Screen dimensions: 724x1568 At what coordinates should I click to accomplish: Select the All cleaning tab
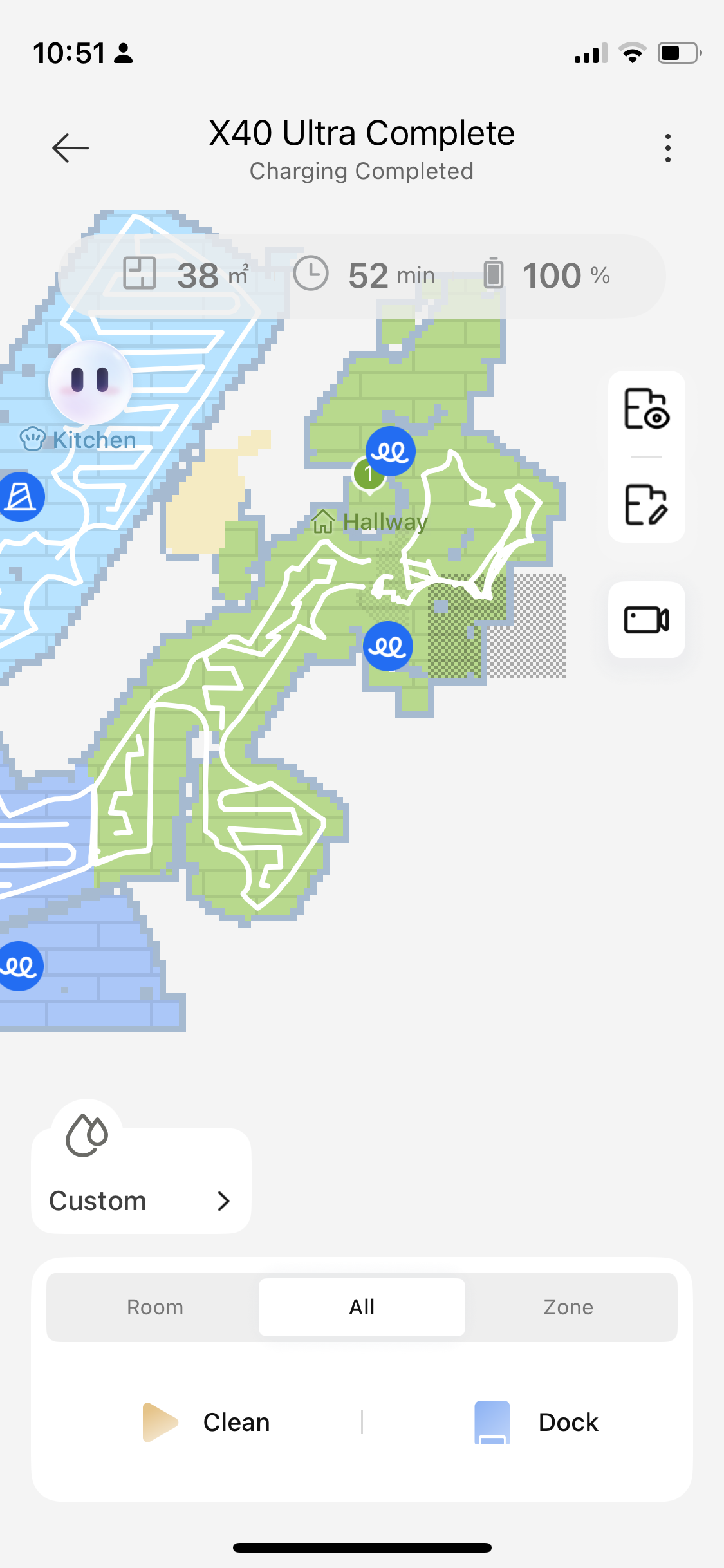[362, 1307]
